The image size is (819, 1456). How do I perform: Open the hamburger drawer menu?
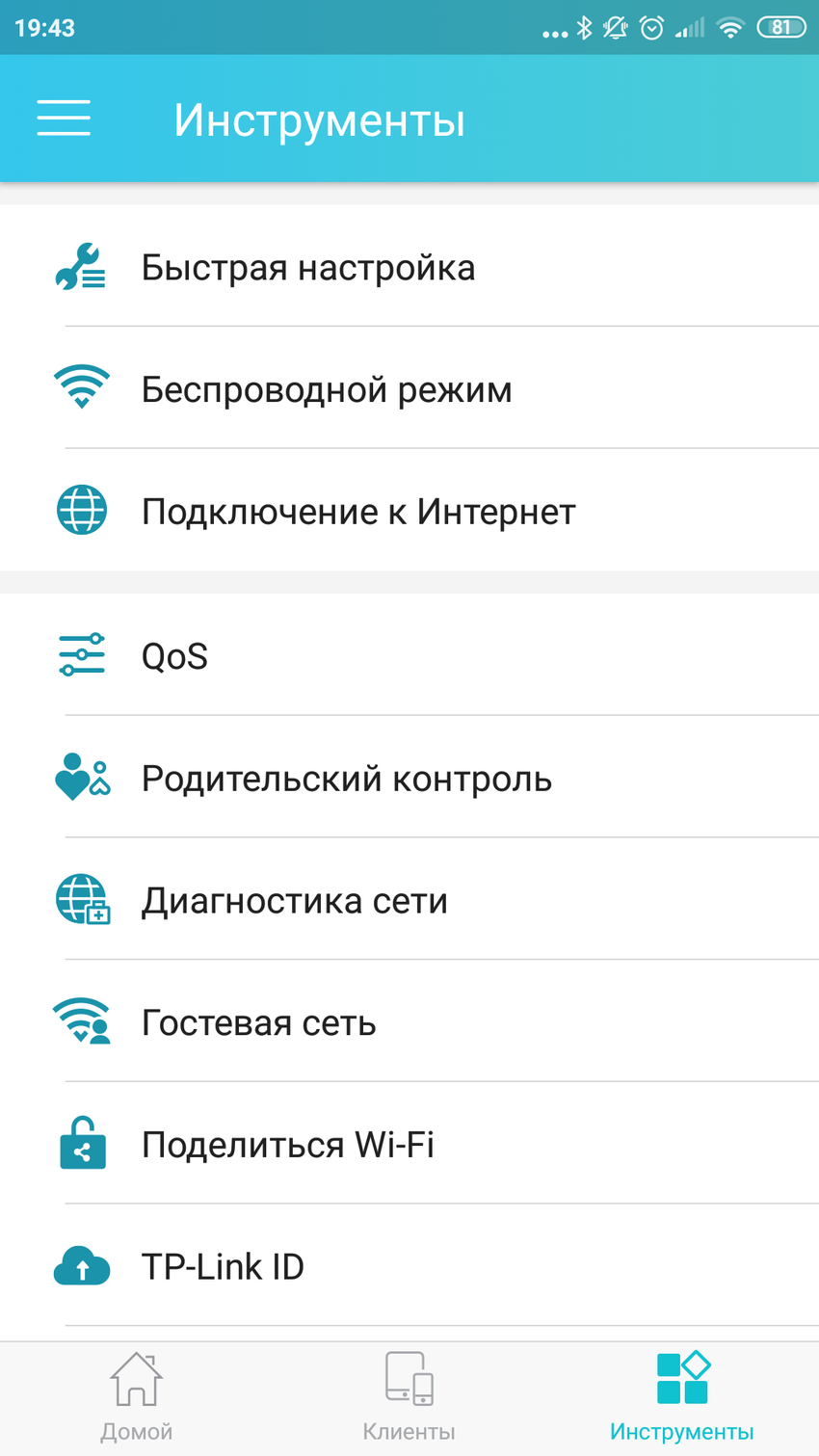(x=64, y=119)
